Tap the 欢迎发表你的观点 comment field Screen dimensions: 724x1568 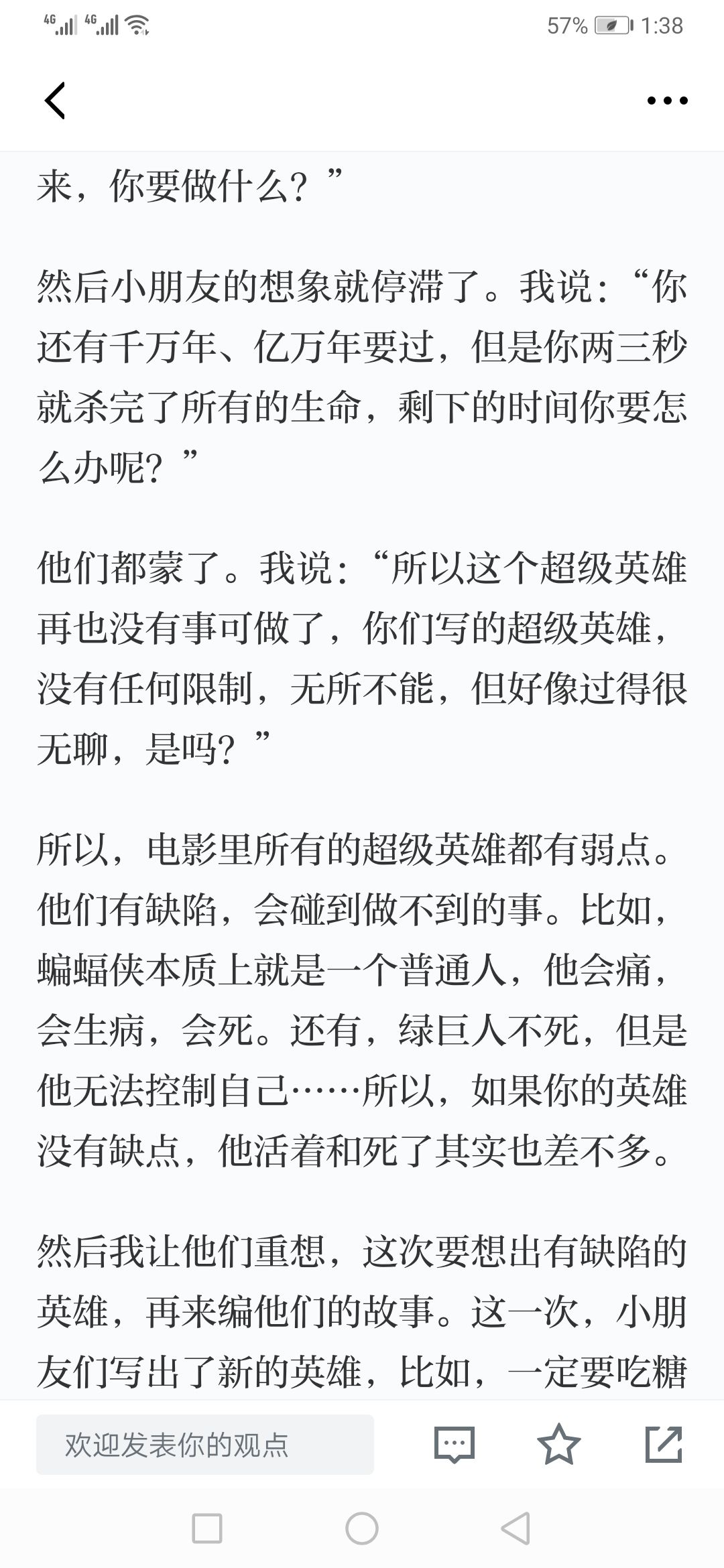point(205,1444)
